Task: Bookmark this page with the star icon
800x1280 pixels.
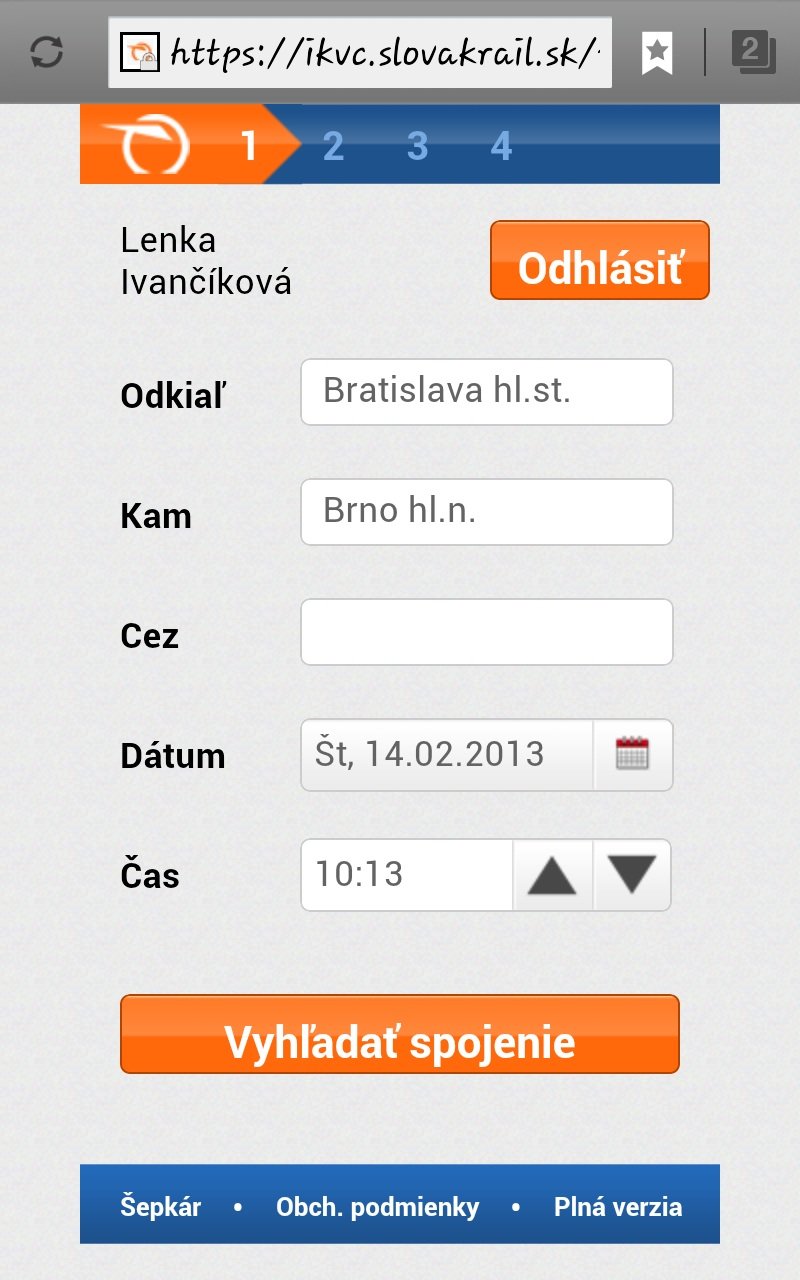Action: click(657, 52)
